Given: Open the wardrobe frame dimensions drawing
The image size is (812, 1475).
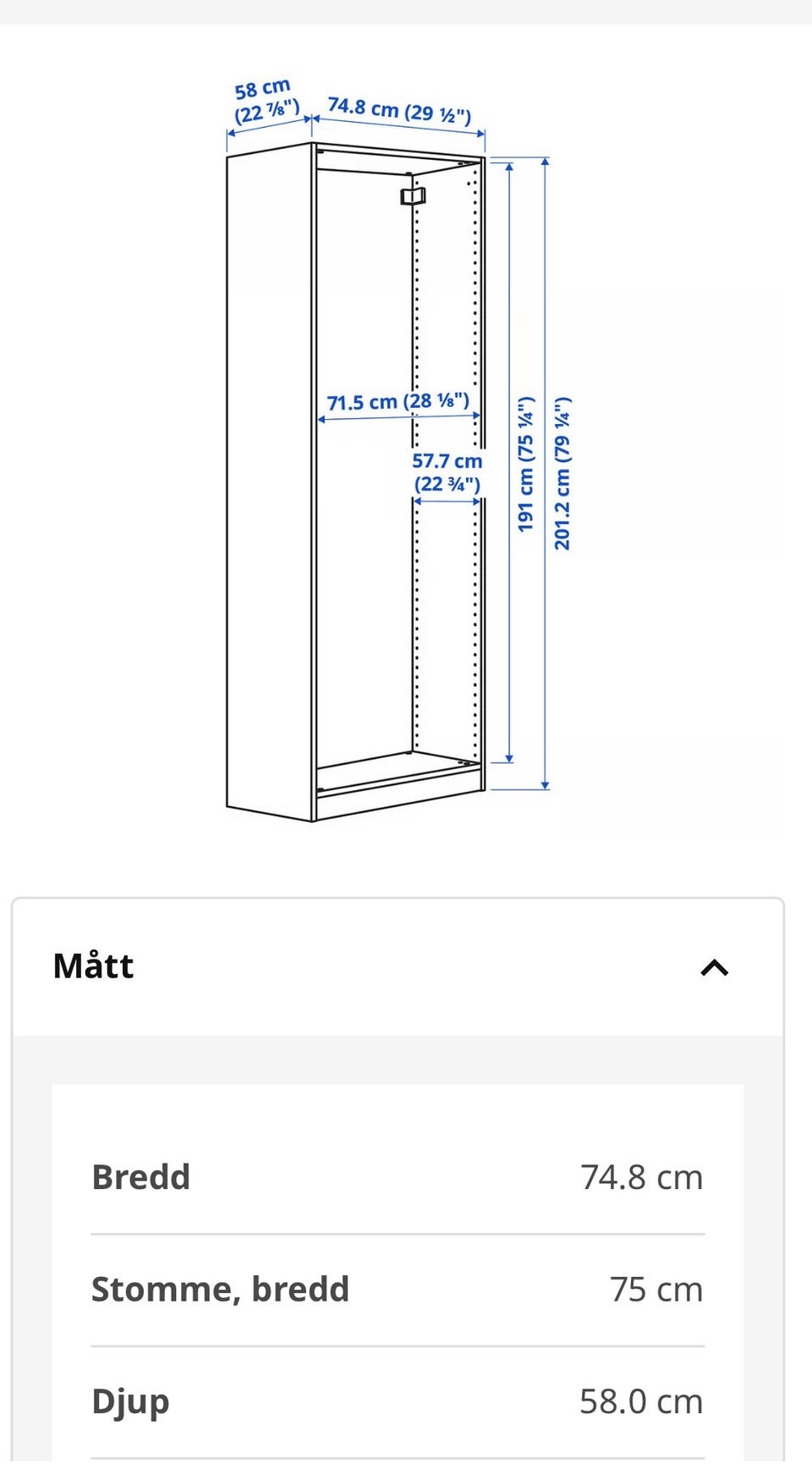Looking at the screenshot, I should [x=399, y=449].
